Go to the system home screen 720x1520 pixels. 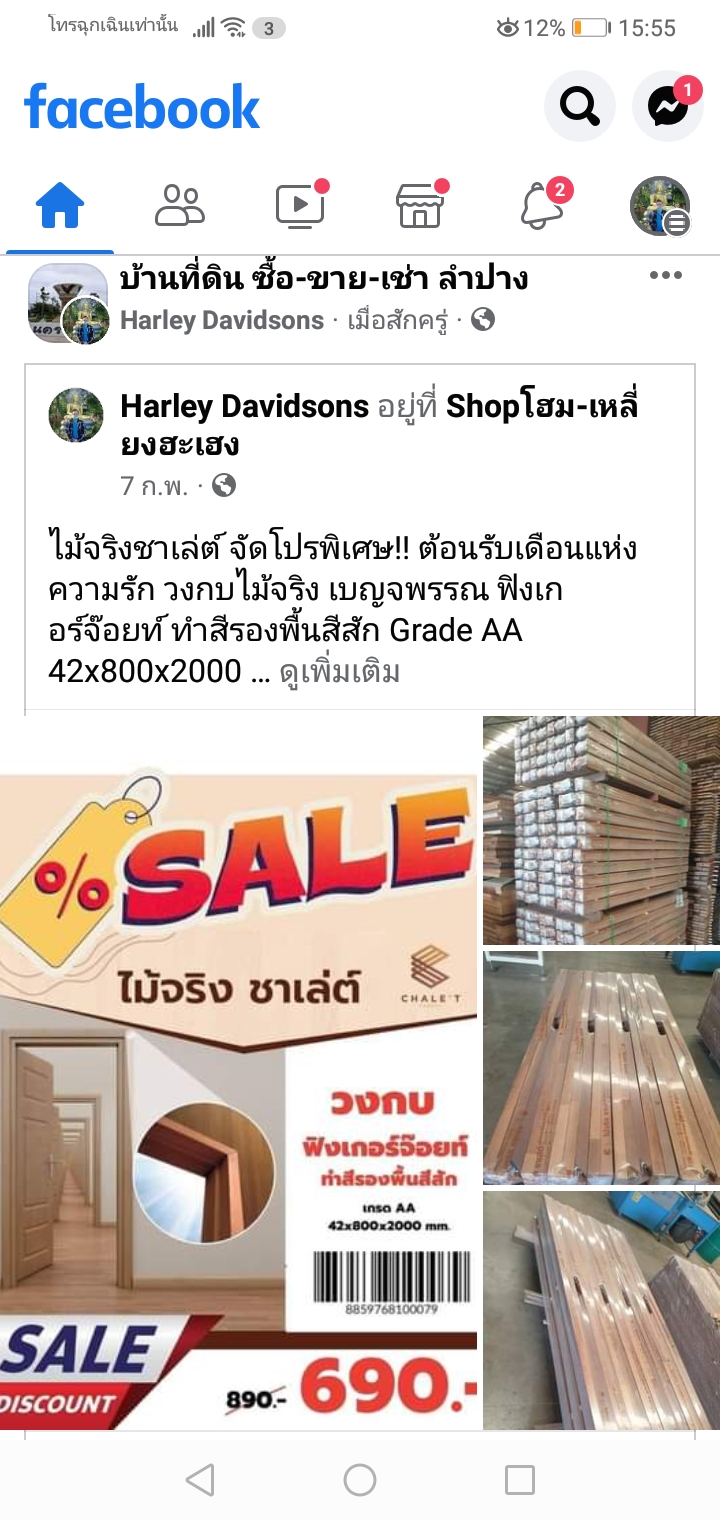(x=360, y=1480)
